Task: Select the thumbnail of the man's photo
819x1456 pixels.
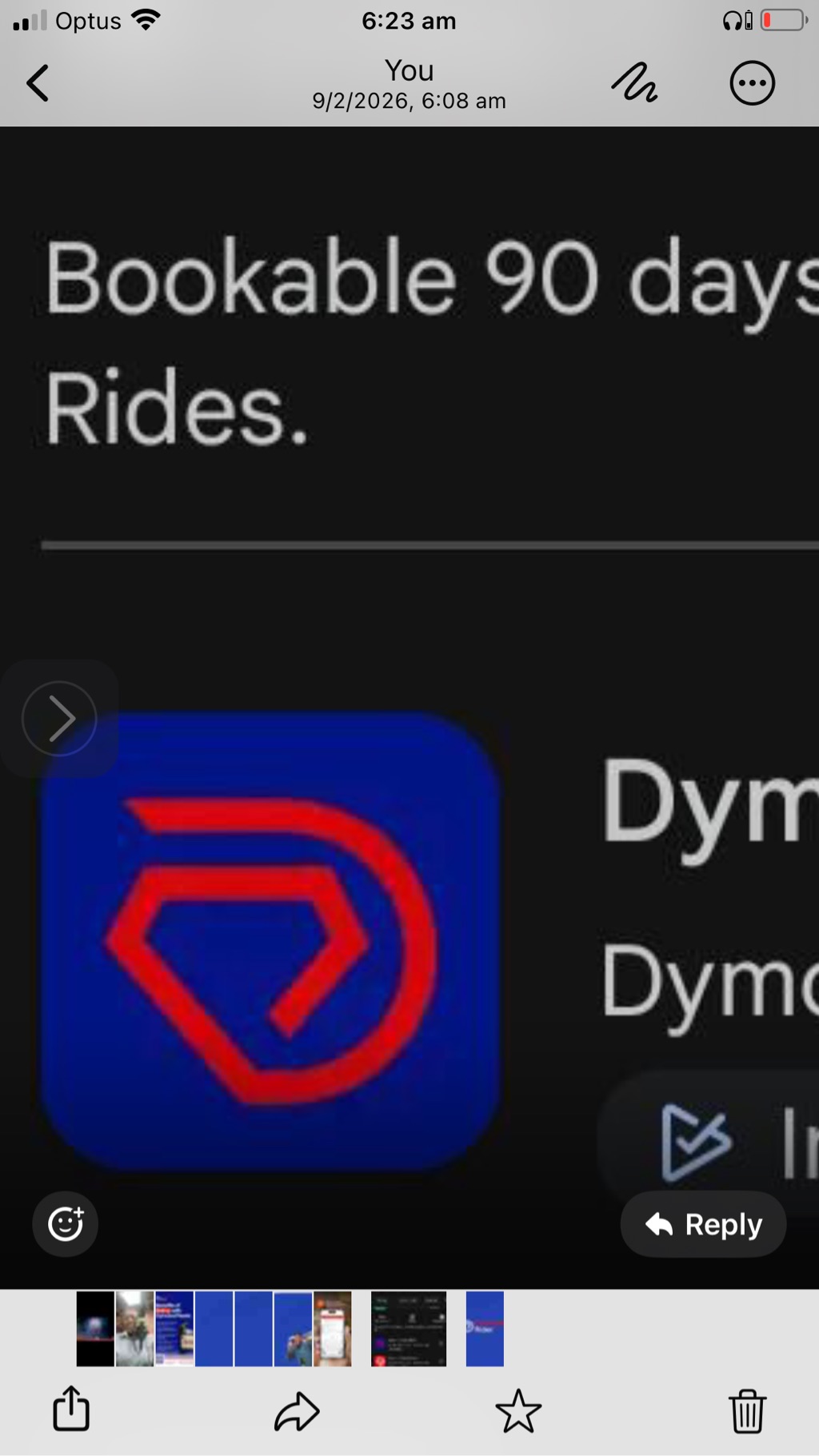Action: 134,1329
